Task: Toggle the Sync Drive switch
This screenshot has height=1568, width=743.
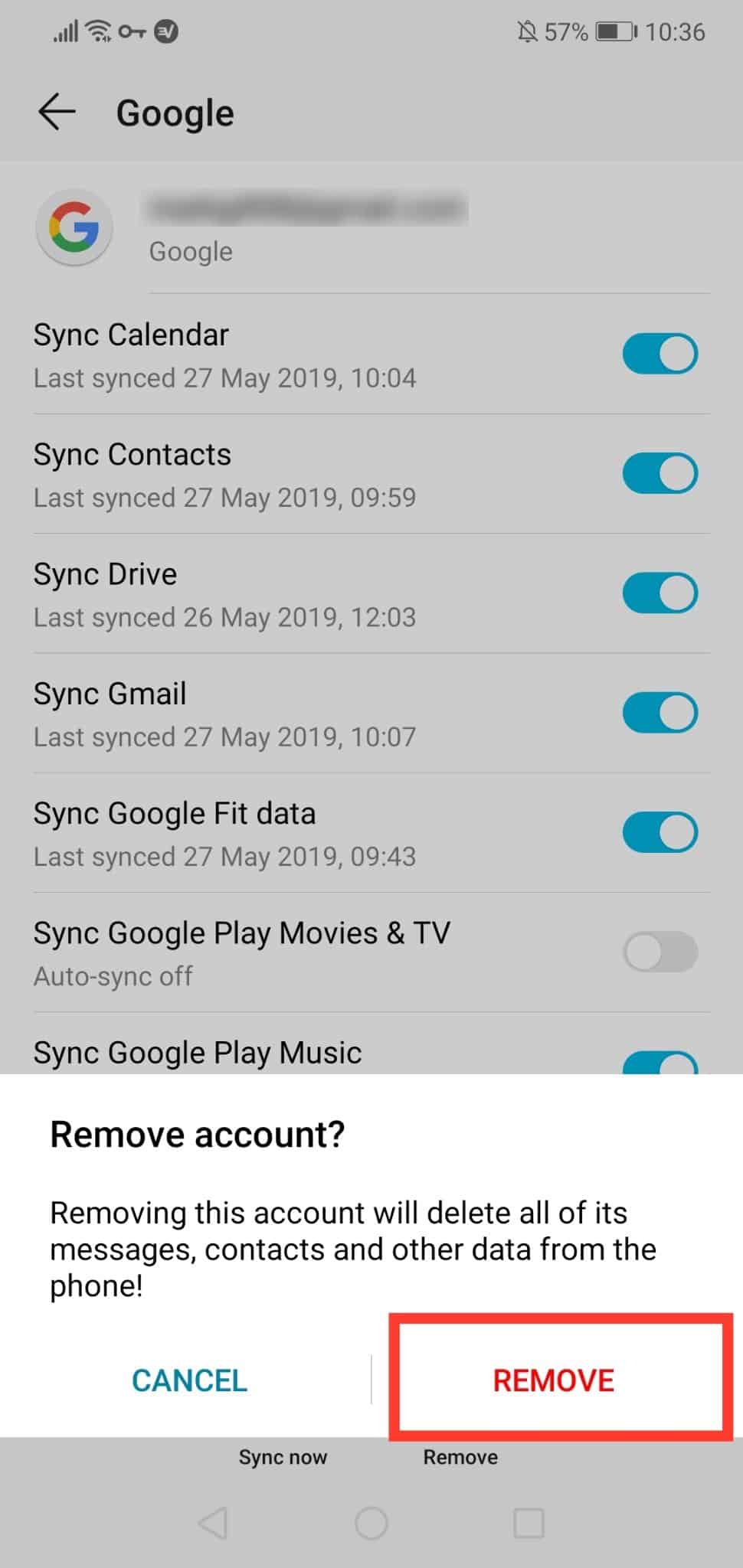Action: point(660,593)
